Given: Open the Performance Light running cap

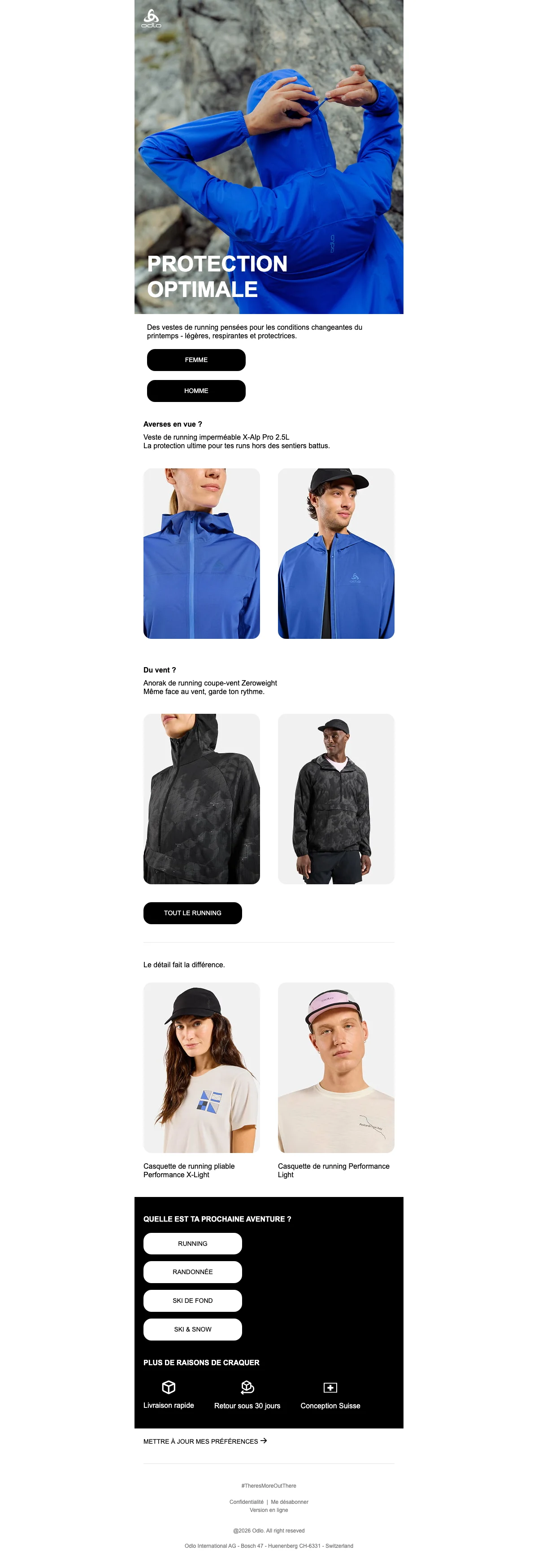Looking at the screenshot, I should [336, 1068].
